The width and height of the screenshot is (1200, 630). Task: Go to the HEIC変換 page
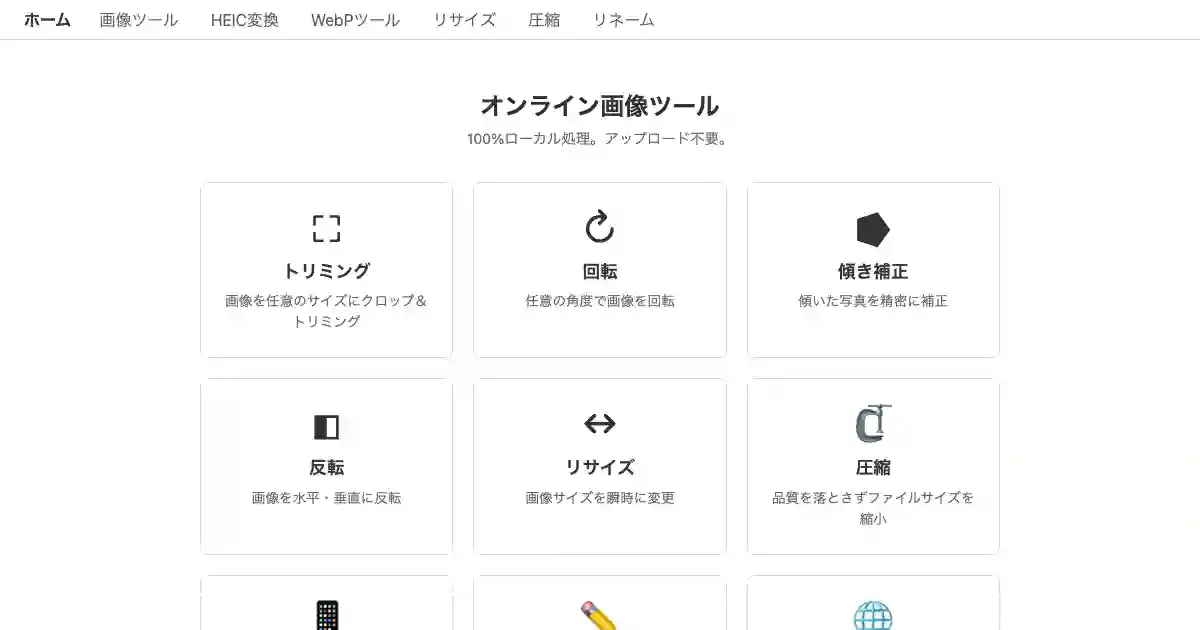coord(245,20)
